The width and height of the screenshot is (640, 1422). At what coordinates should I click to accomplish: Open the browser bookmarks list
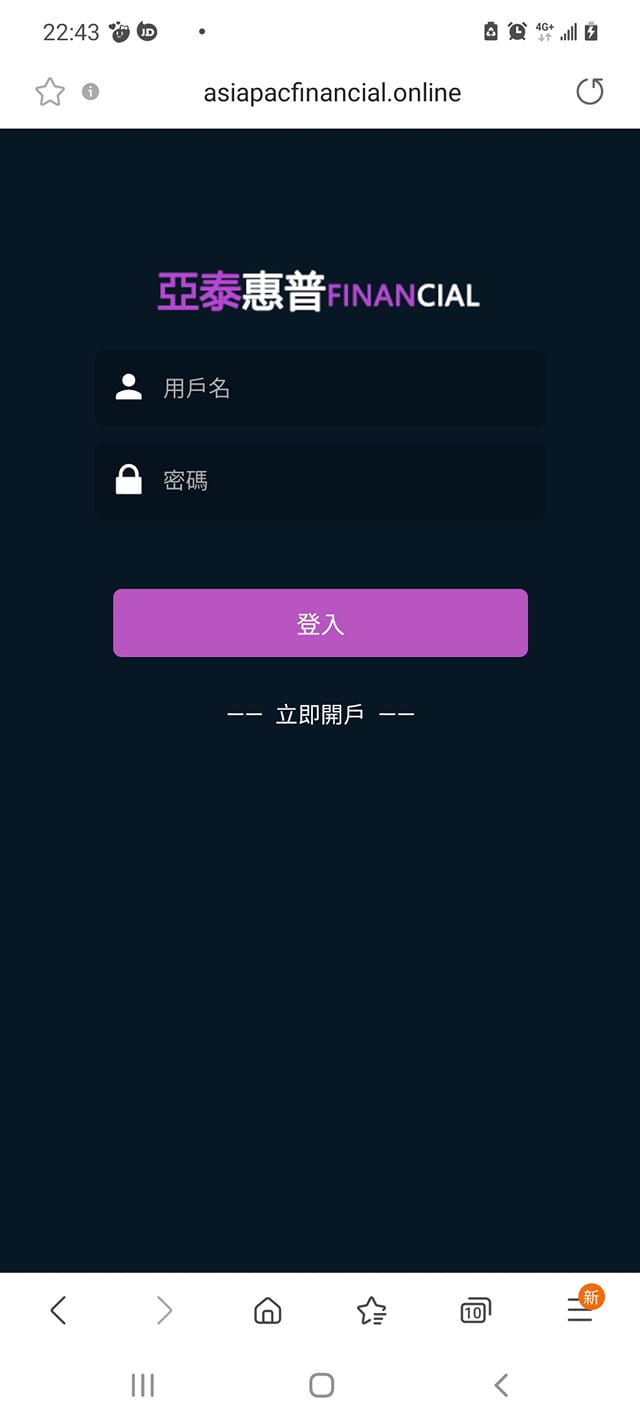click(x=372, y=1310)
